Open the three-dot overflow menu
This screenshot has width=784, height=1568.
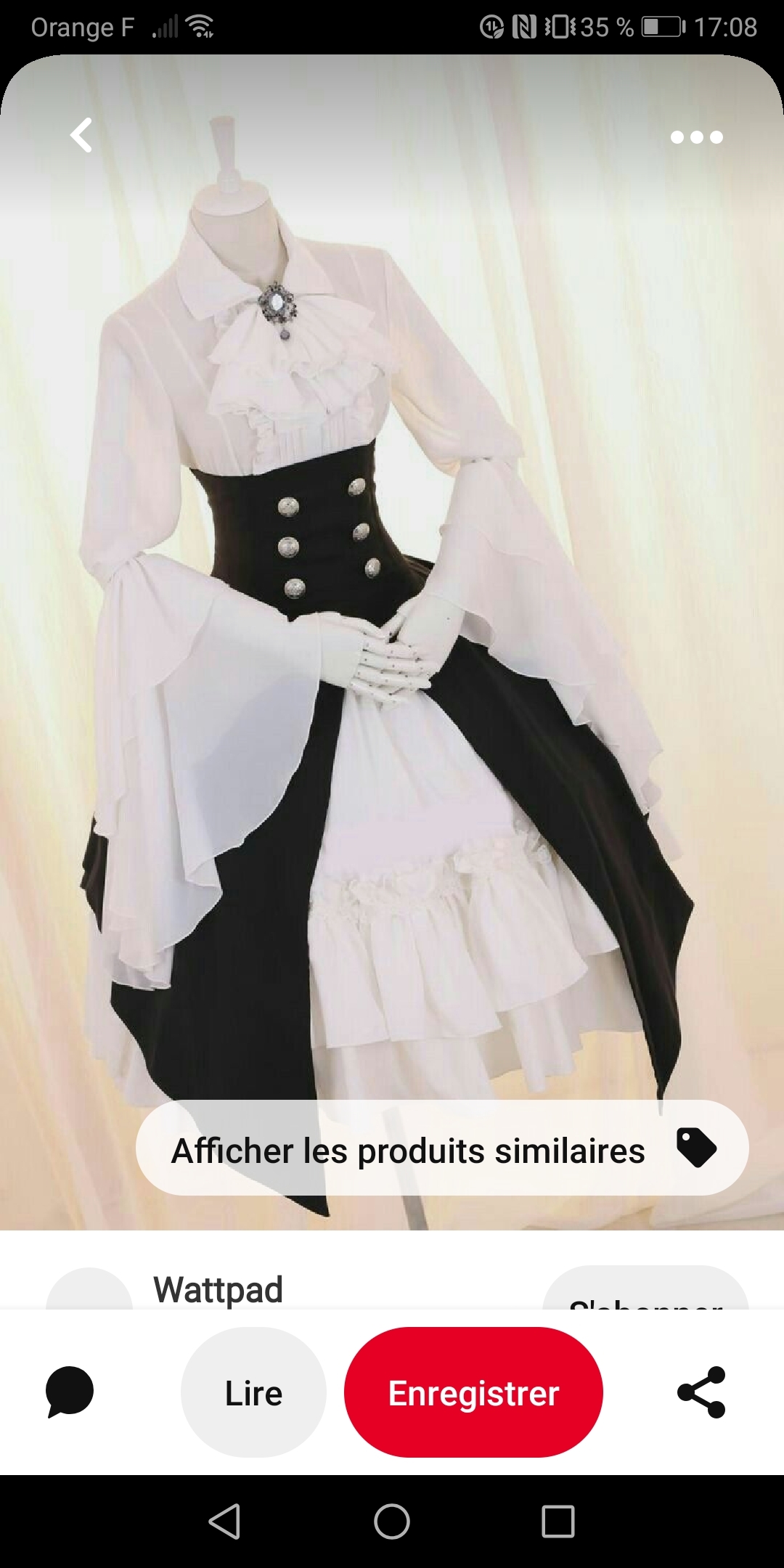696,137
